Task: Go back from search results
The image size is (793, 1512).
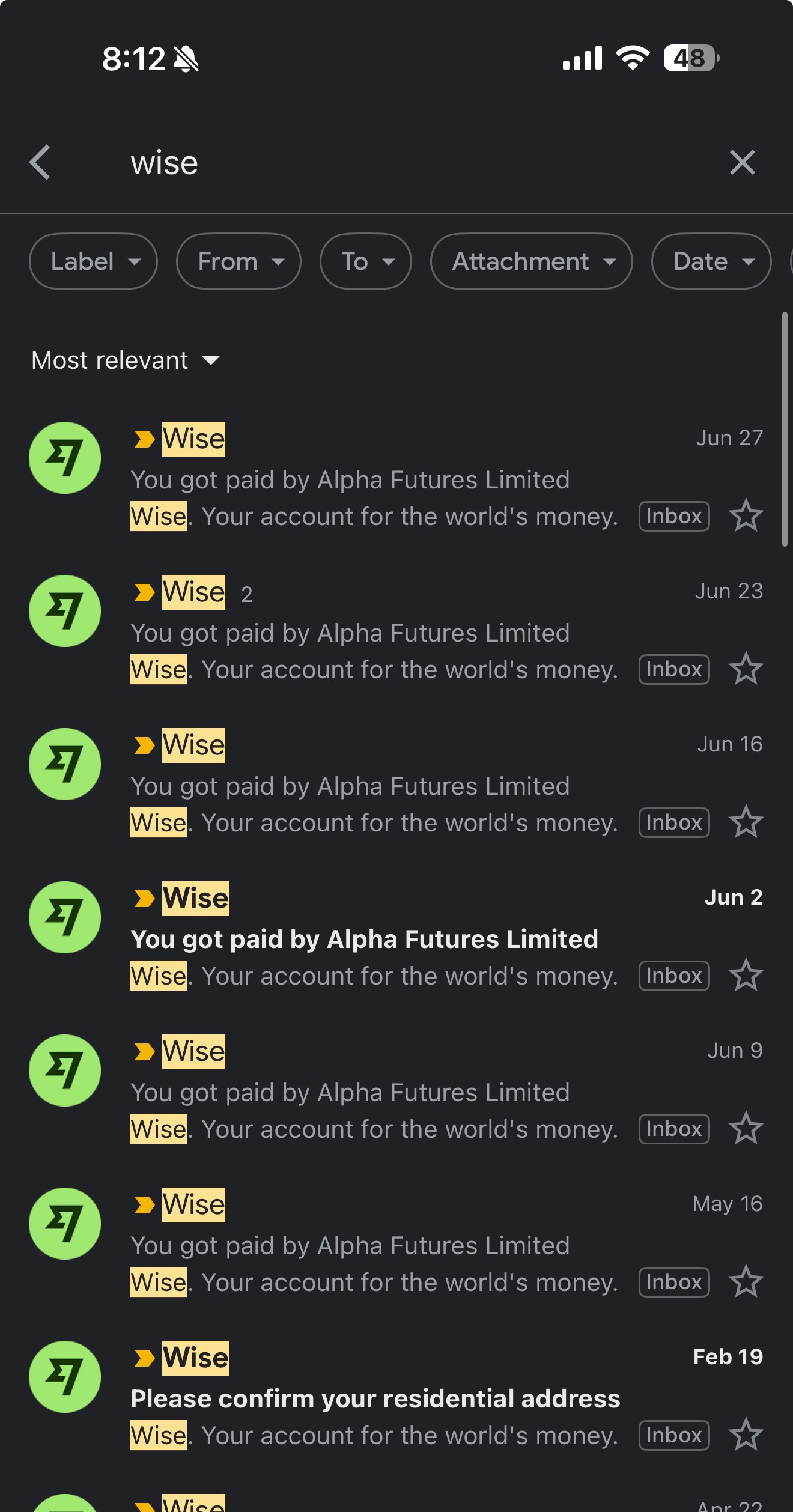Action: point(40,162)
